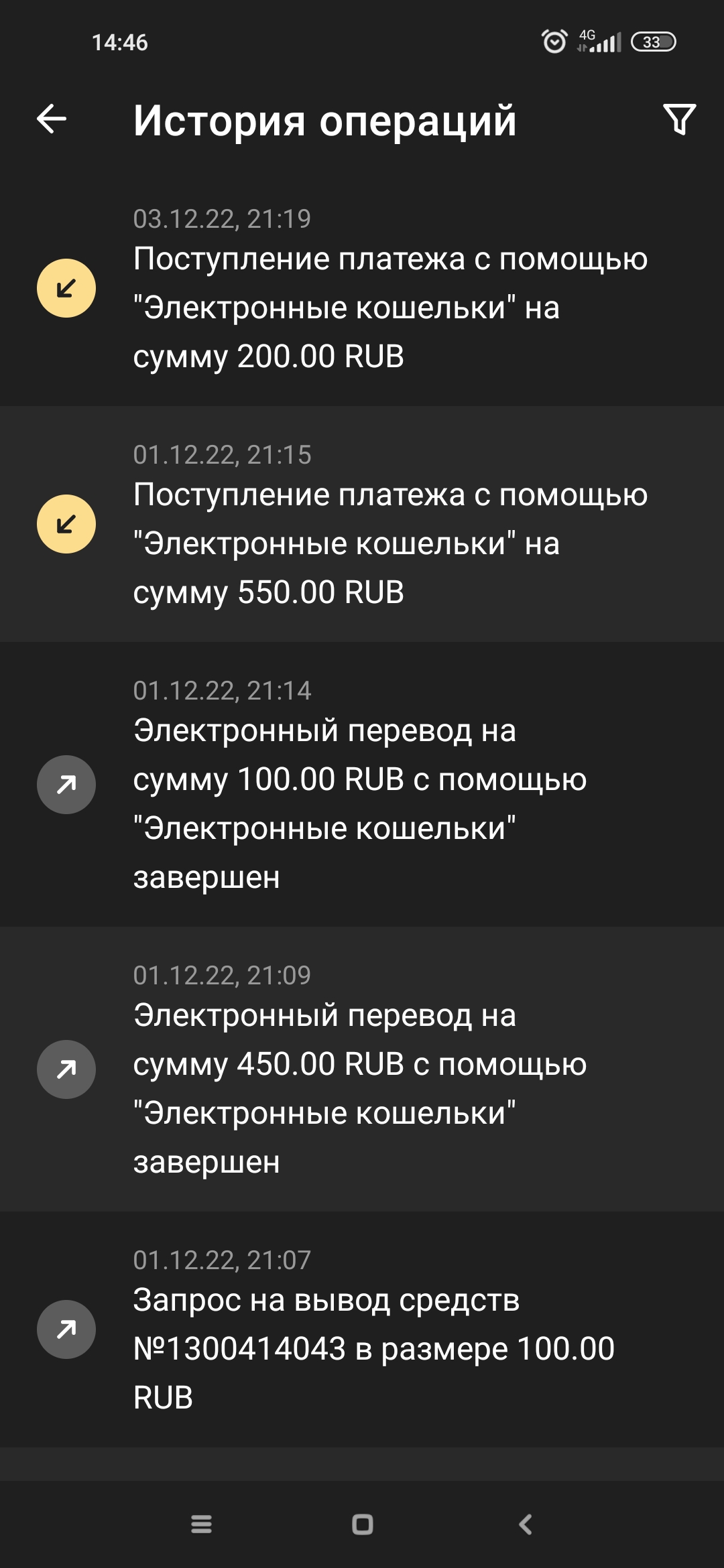Viewport: 724px width, 1568px height.
Task: Open the 200.00 RUB incoming payment from 03.12.22
Action: click(362, 289)
